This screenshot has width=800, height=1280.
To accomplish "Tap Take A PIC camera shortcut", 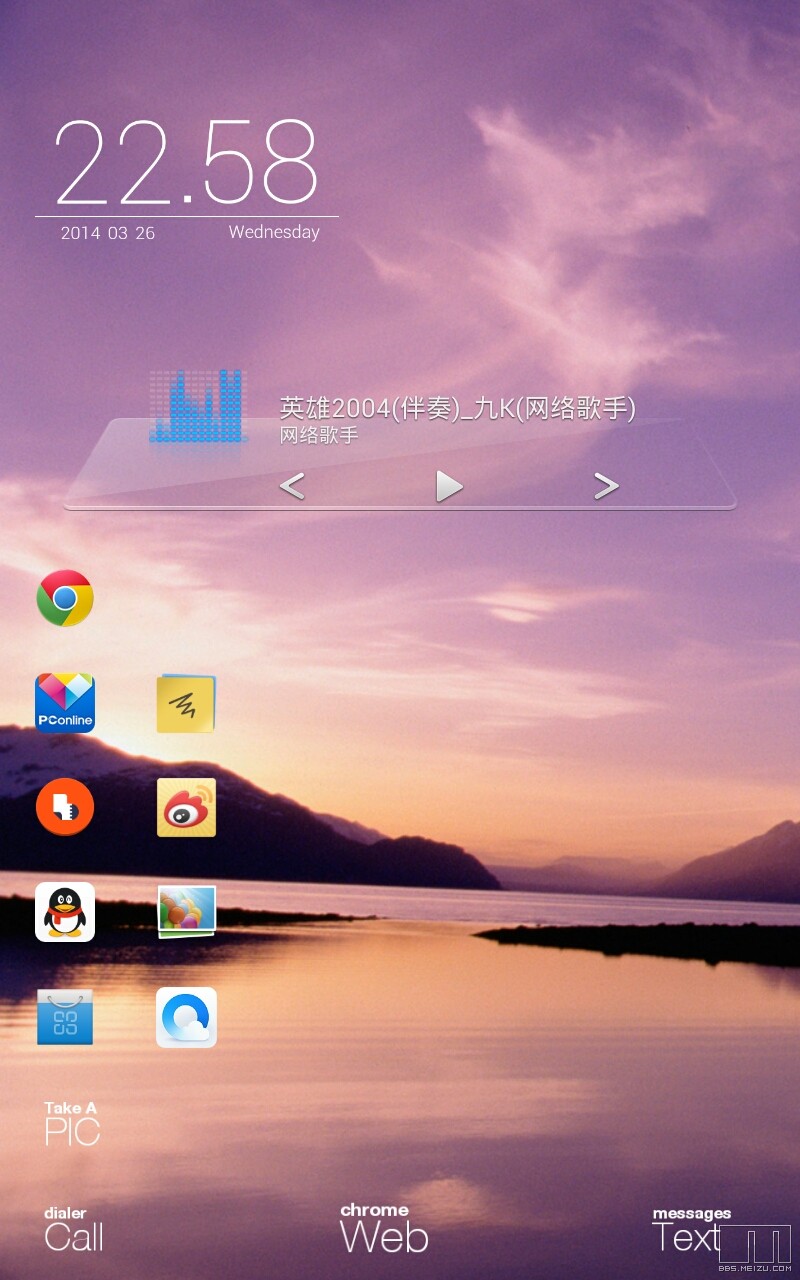I will click(x=72, y=1123).
